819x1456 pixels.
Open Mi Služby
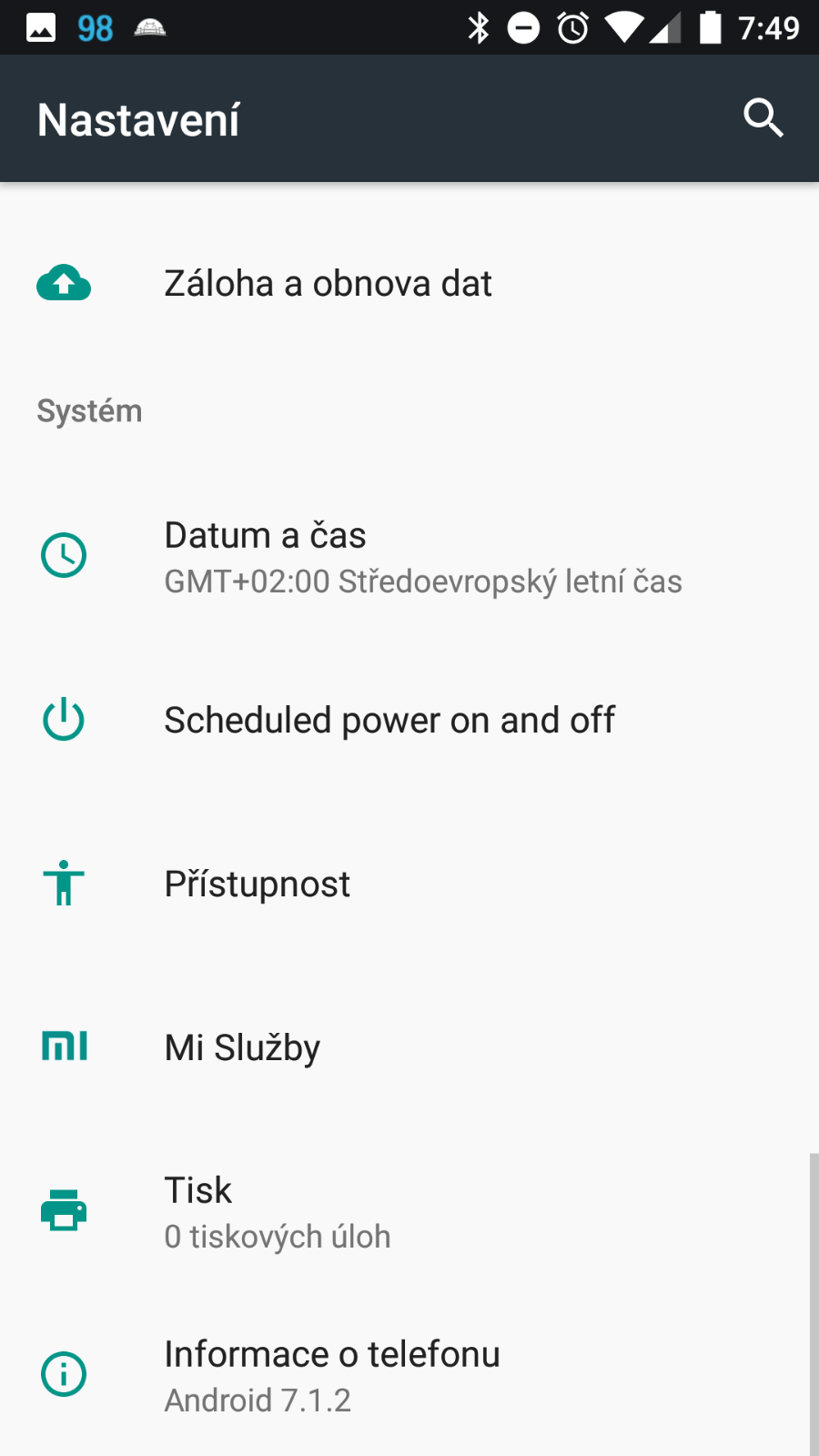tap(409, 1047)
